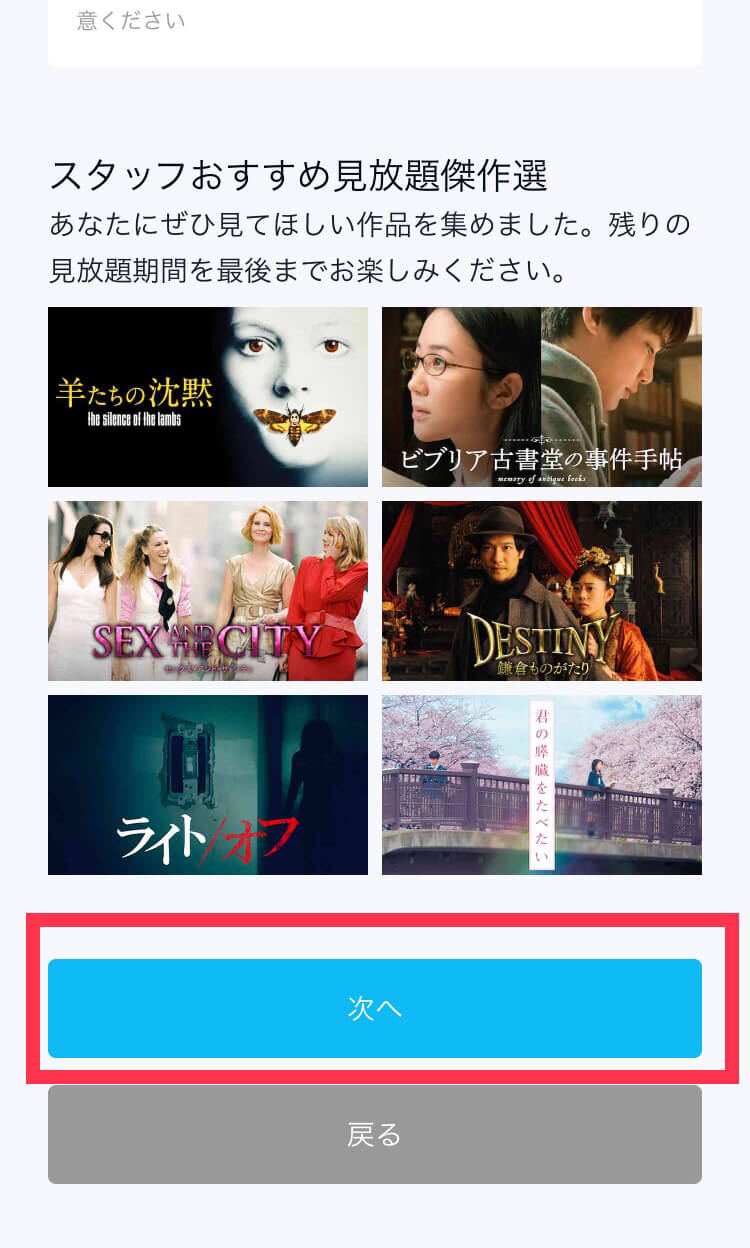Open 羊たちの沈黙 movie tile
The height and width of the screenshot is (1248, 750).
pyautogui.click(x=208, y=397)
